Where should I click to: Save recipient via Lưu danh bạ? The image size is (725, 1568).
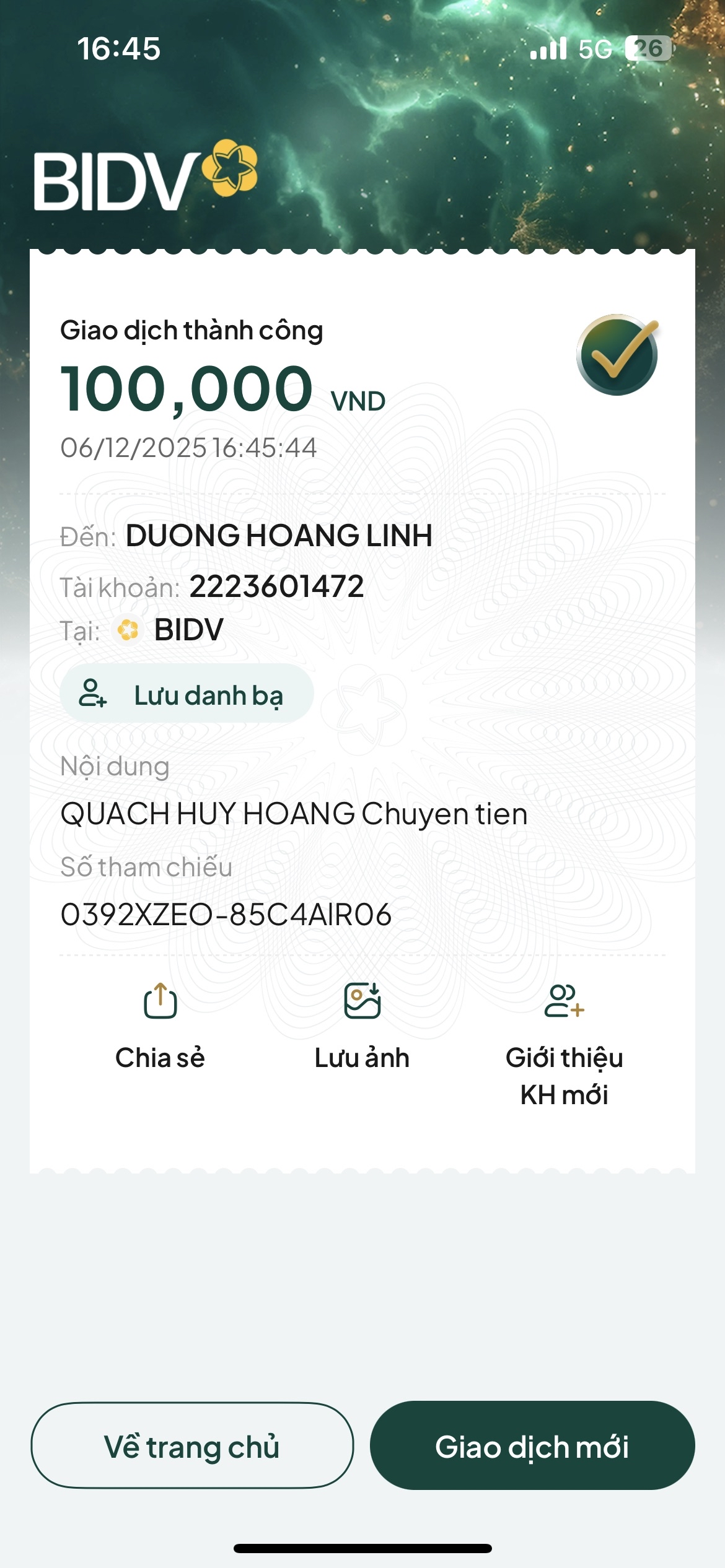click(187, 694)
